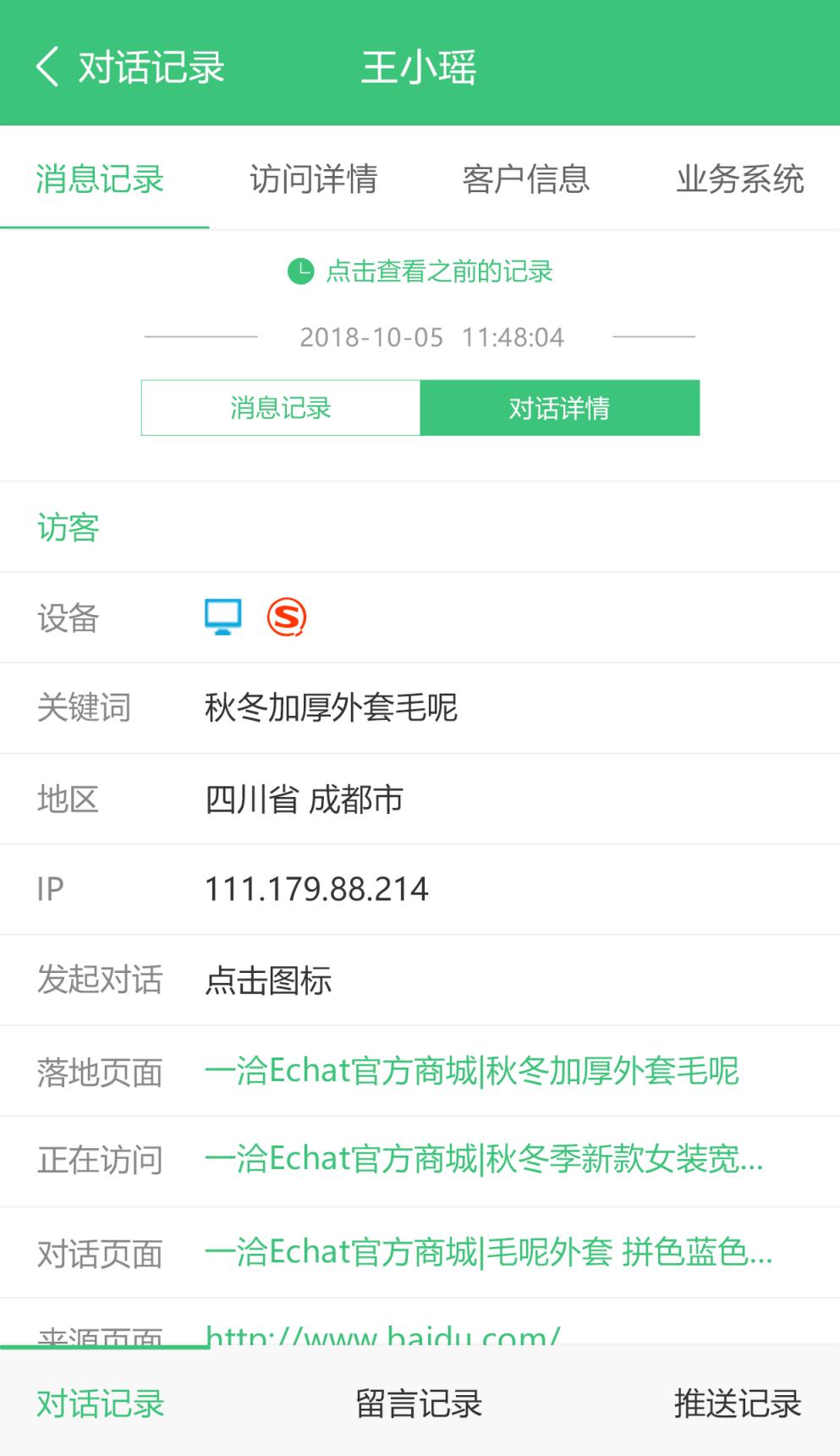Click the 正在访问 page link

click(485, 1161)
